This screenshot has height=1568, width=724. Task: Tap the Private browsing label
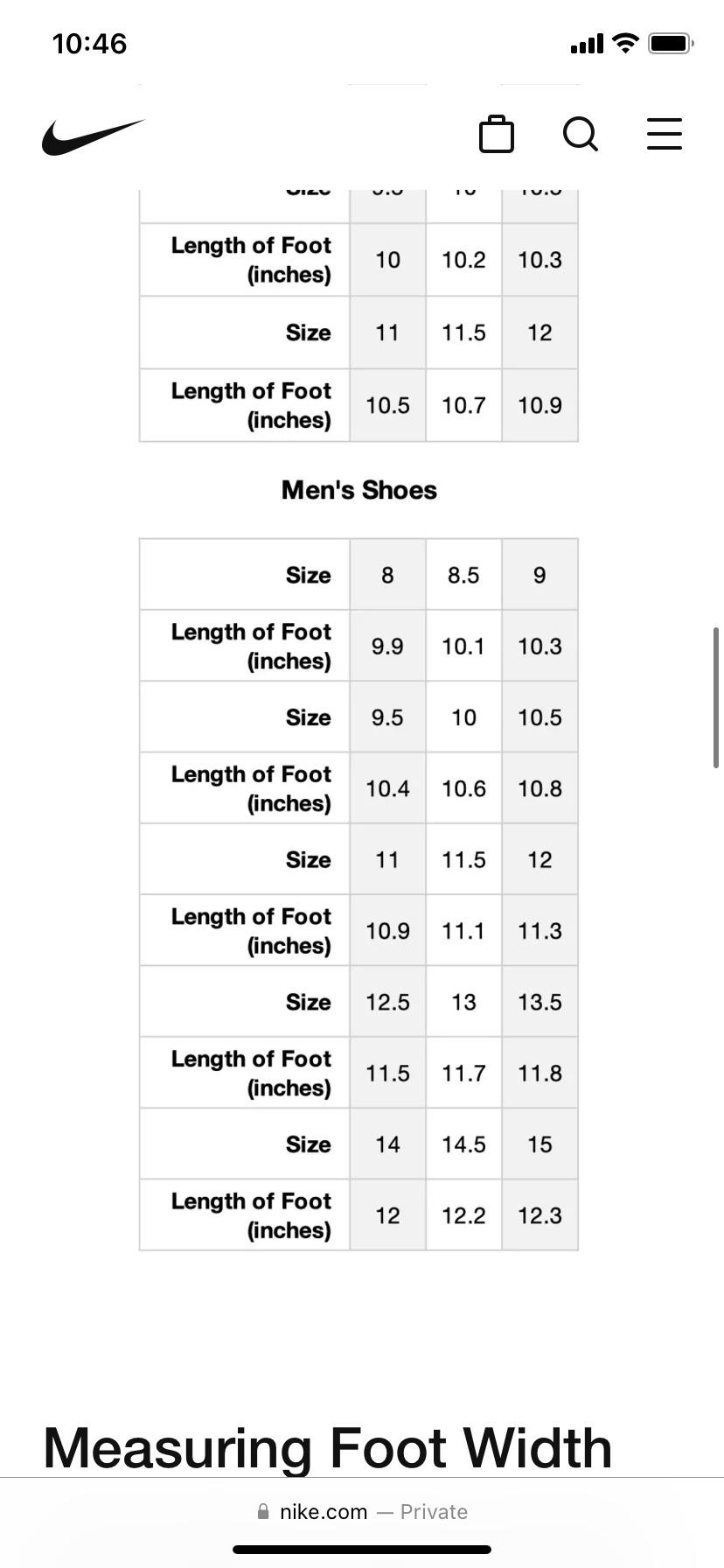[x=433, y=1511]
